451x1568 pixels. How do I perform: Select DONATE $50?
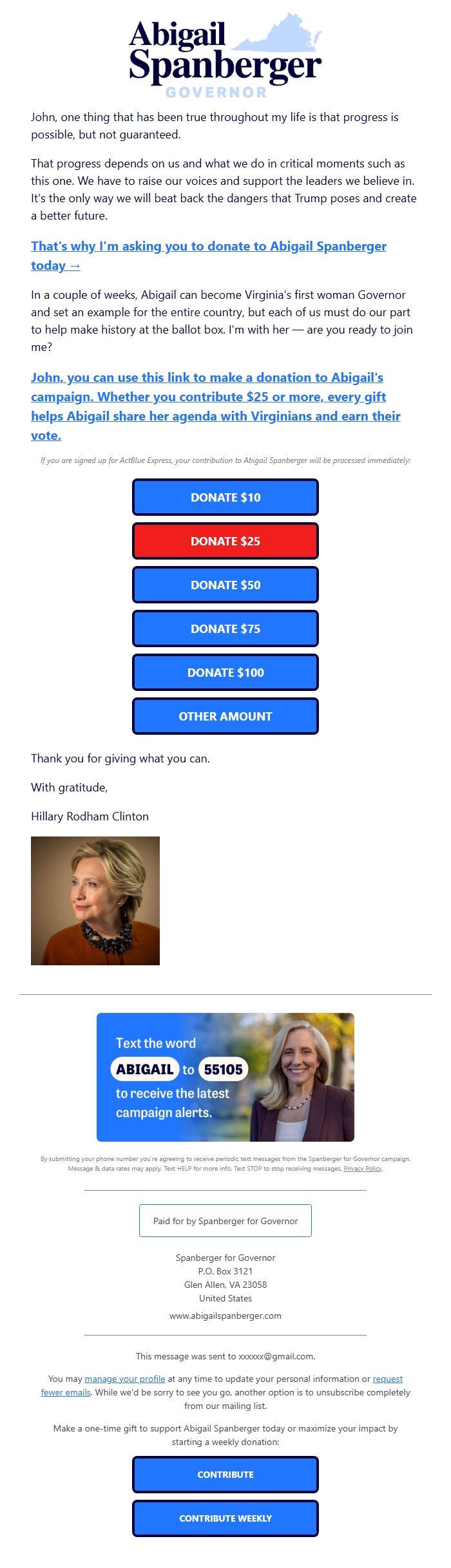point(225,585)
